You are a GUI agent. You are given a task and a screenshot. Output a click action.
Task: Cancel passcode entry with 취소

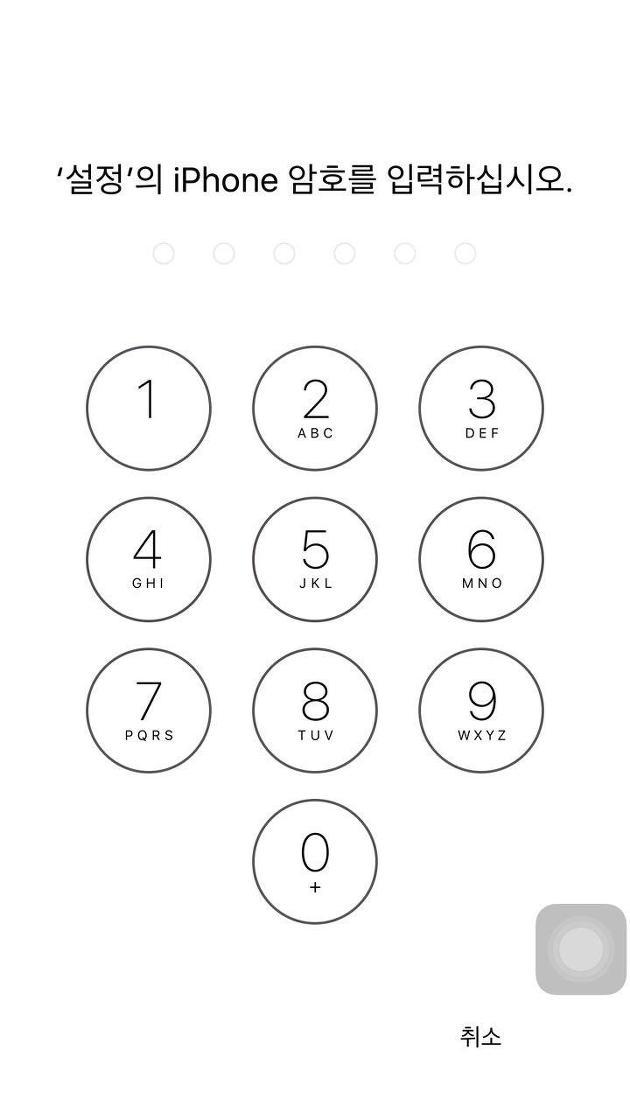click(x=481, y=1036)
